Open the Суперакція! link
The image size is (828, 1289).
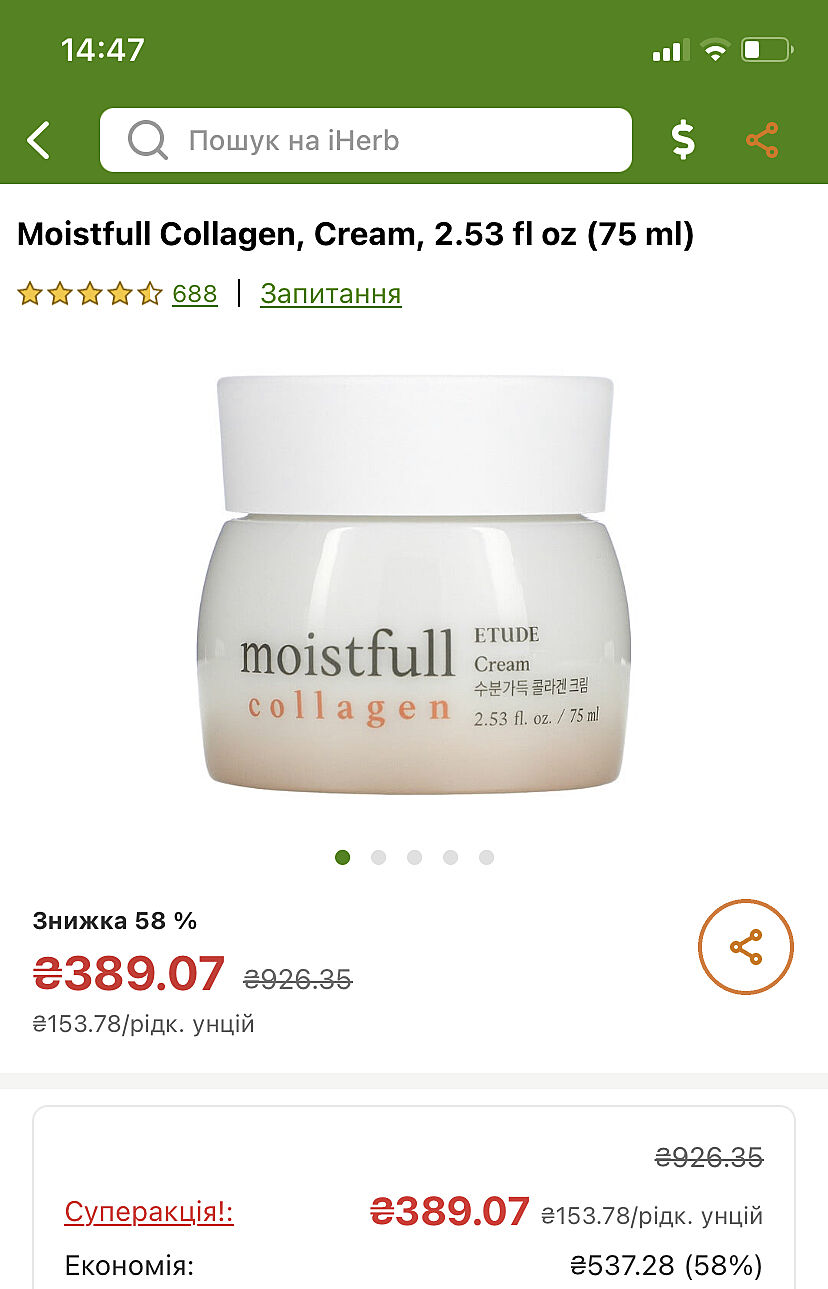tap(149, 1212)
